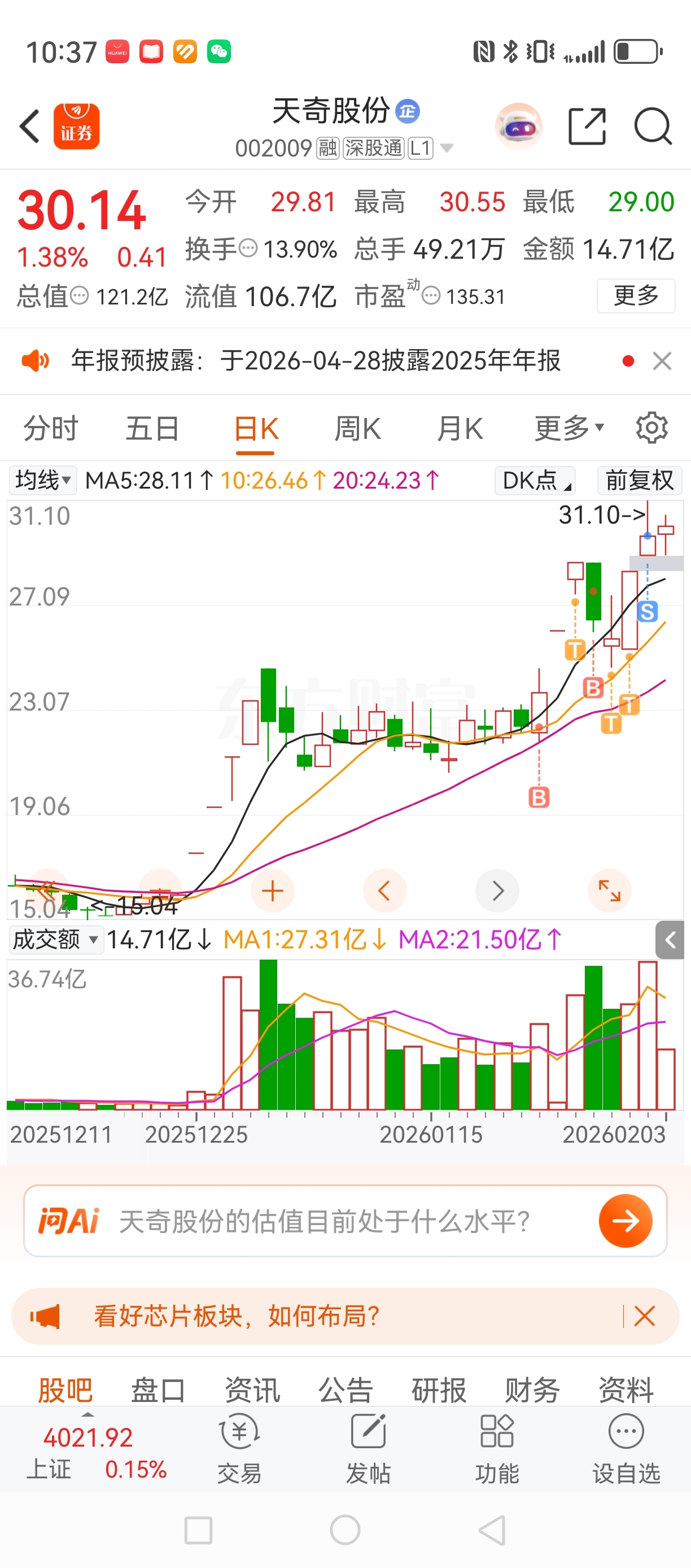This screenshot has height=1568, width=691.
Task: Close the 看好芯片板块 banner
Action: (644, 1316)
